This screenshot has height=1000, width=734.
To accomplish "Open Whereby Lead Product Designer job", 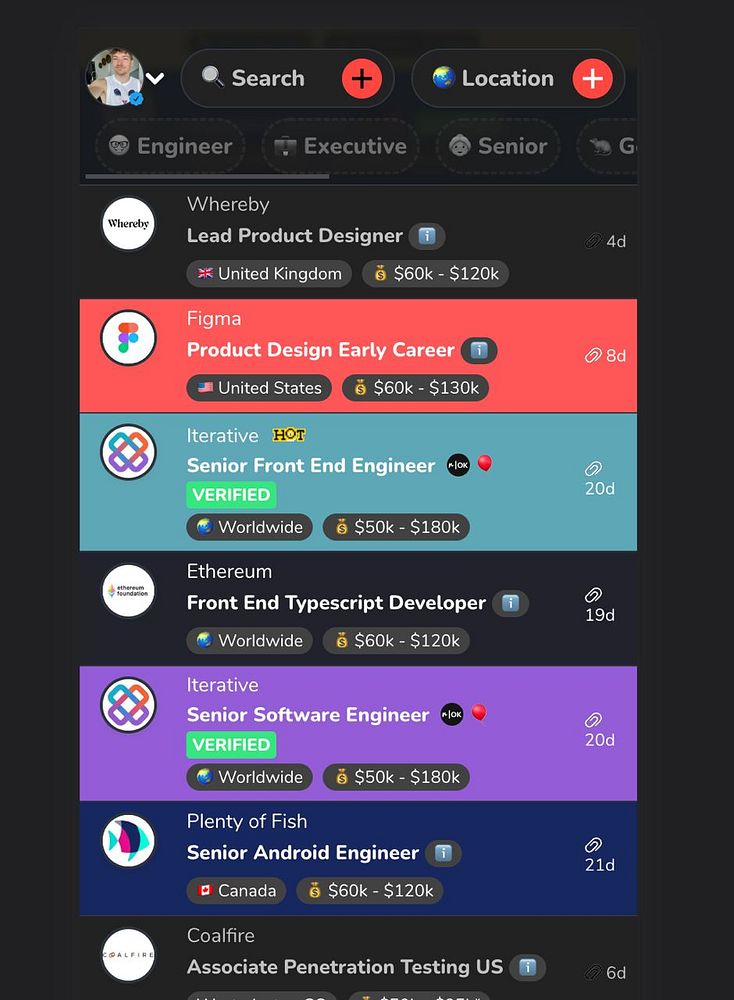I will pos(294,236).
